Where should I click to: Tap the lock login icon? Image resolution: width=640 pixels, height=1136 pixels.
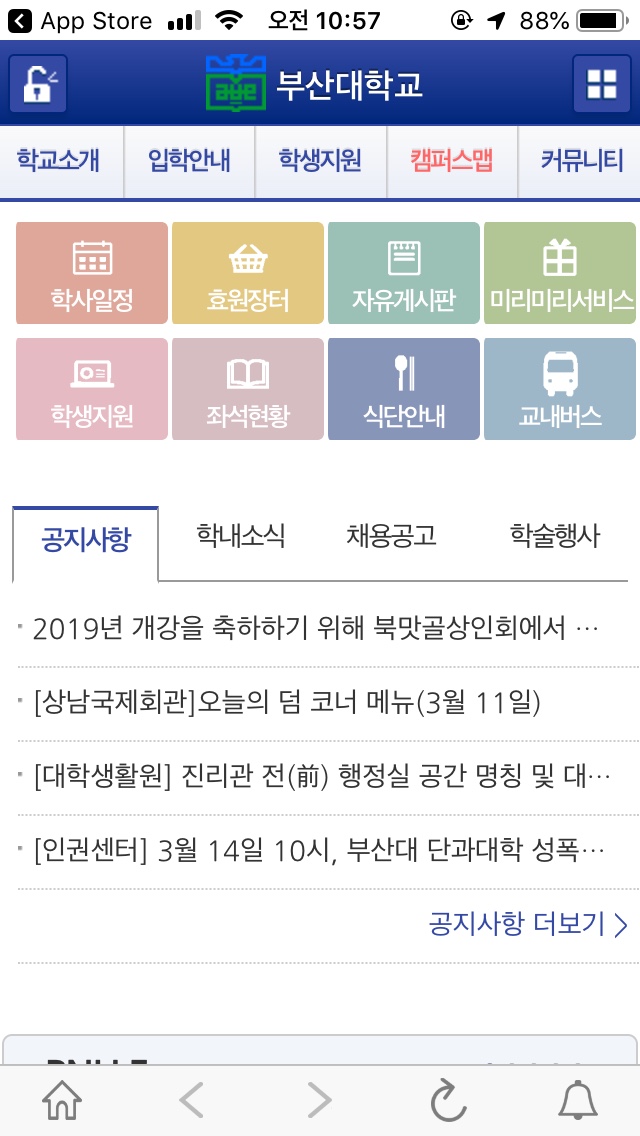[x=38, y=84]
